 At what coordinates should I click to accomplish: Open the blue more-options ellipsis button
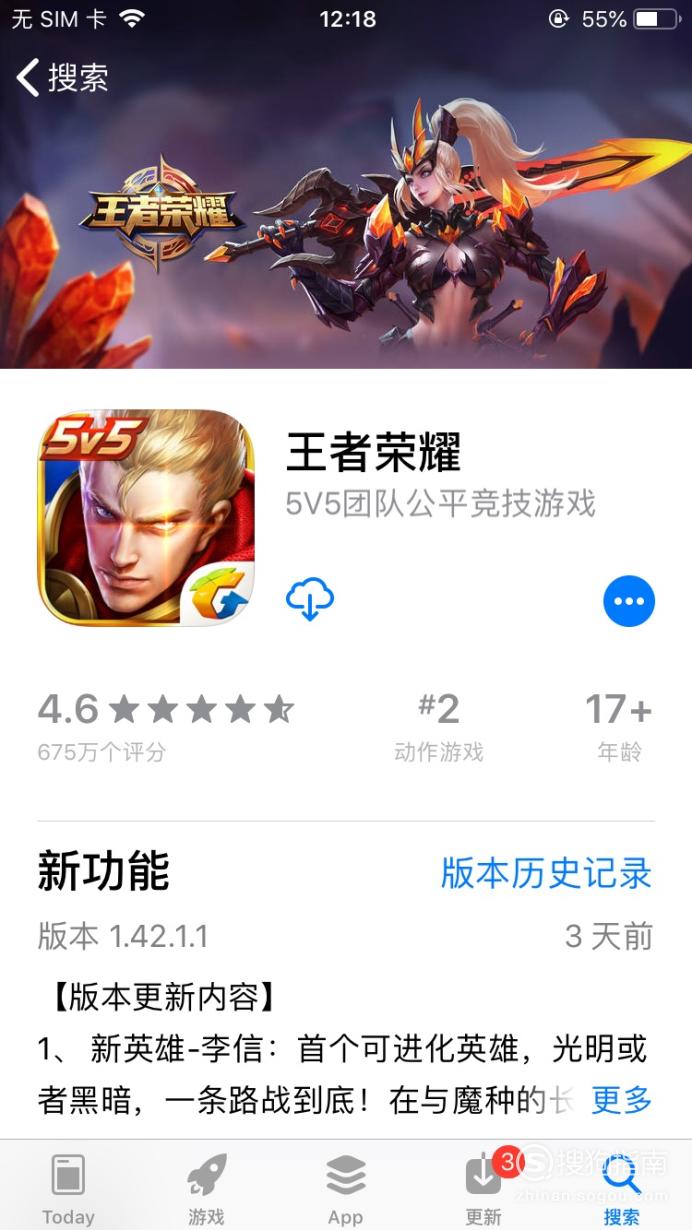629,601
